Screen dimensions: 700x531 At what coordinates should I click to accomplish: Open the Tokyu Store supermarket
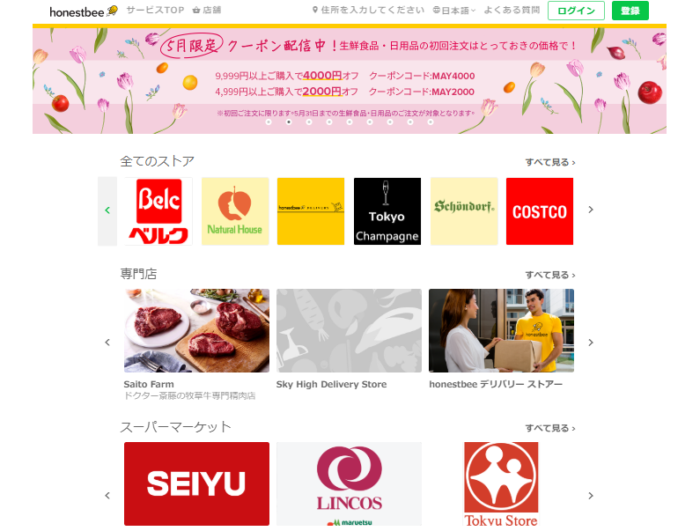click(501, 484)
